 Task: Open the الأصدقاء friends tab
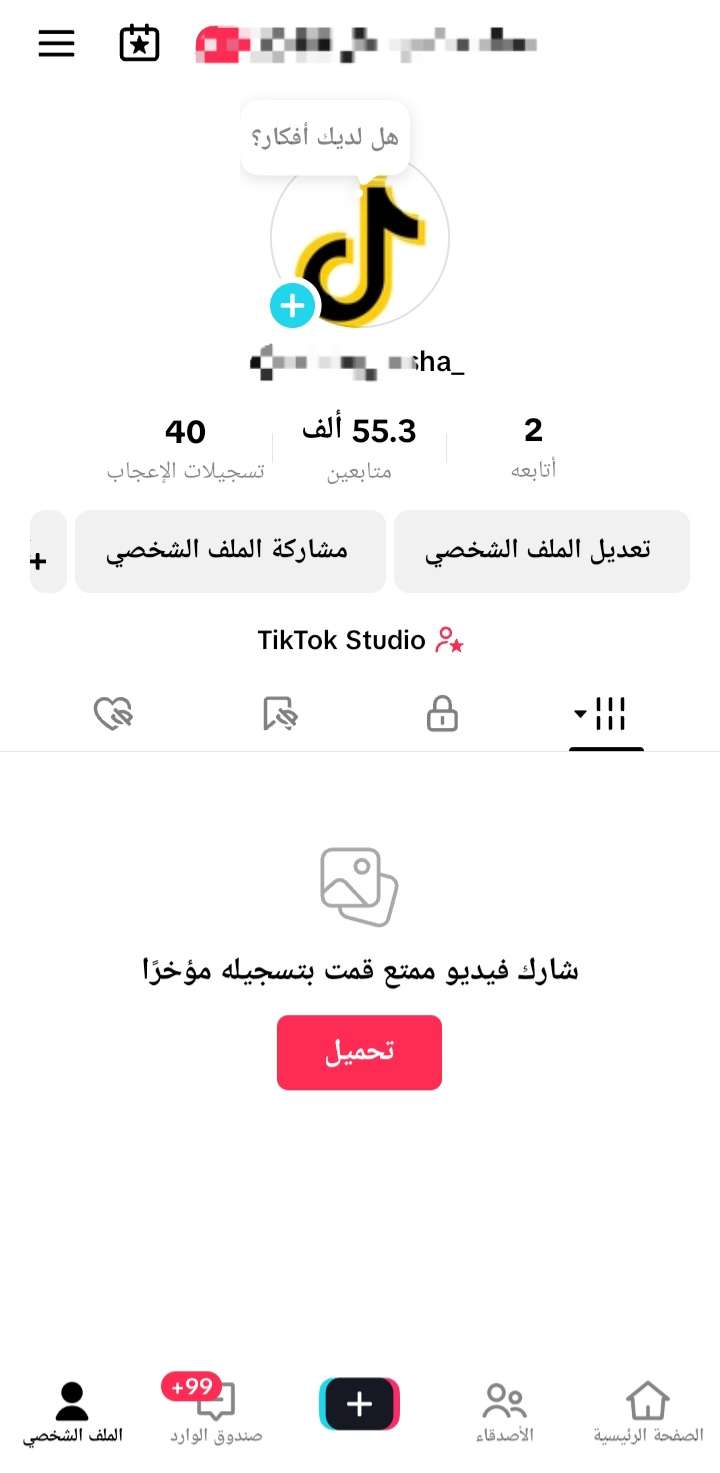coord(505,1411)
